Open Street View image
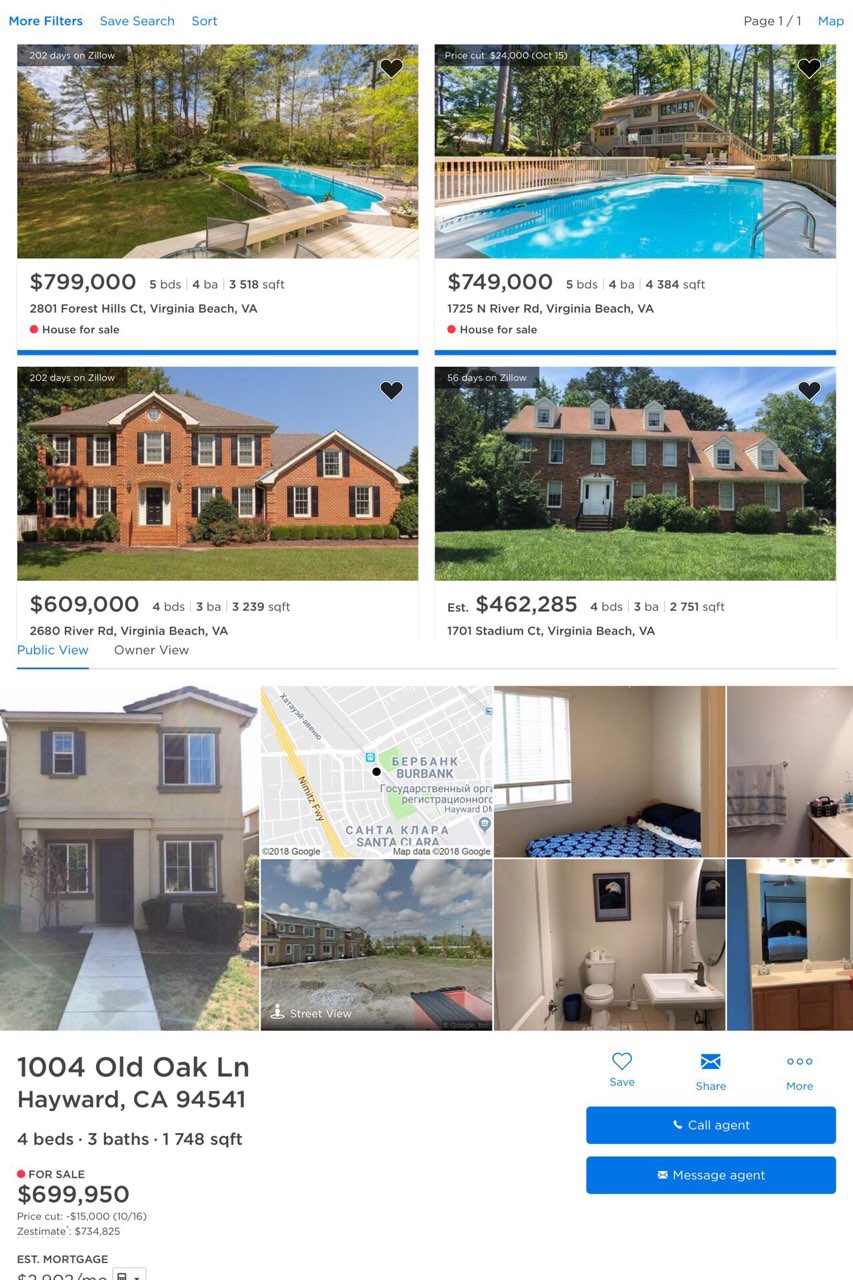 click(376, 945)
